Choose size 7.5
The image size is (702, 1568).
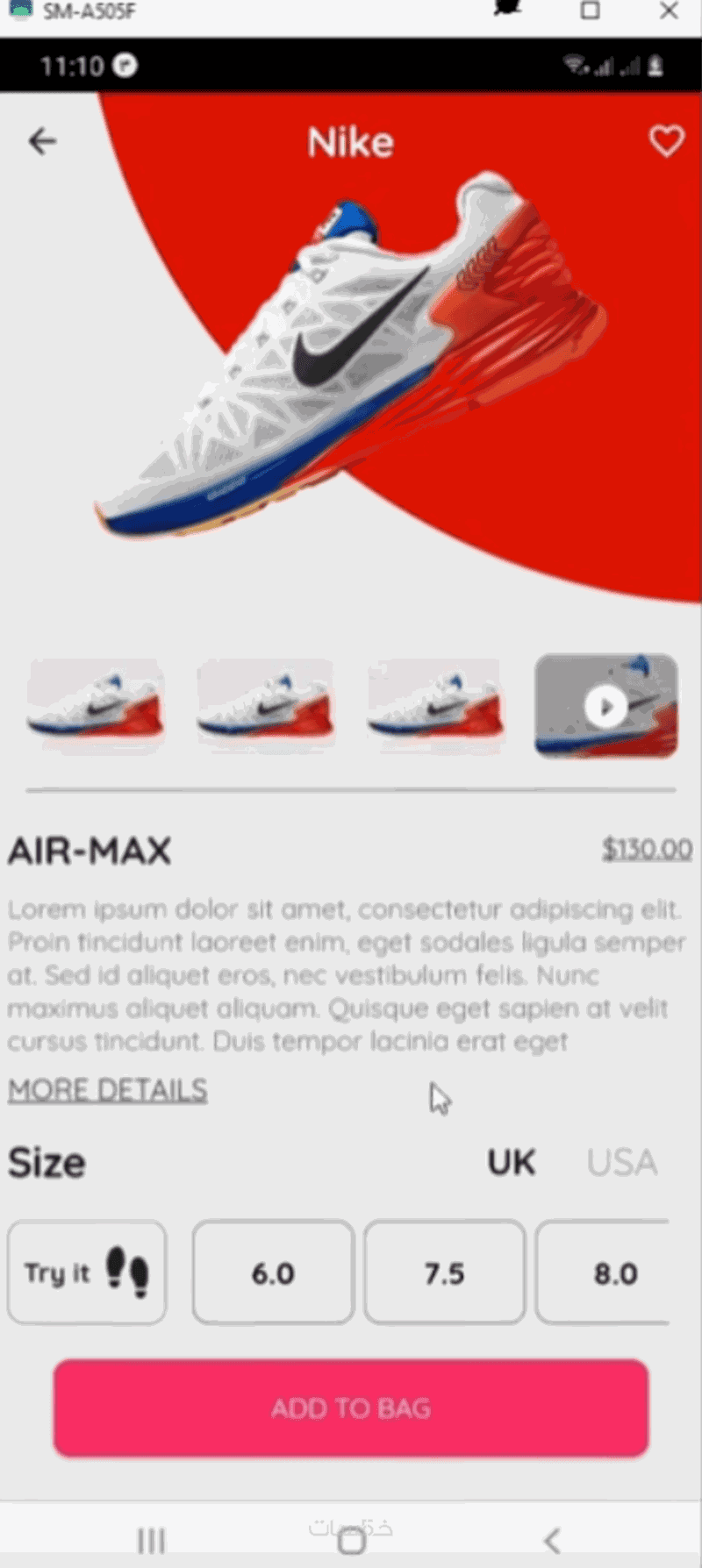coord(444,1272)
